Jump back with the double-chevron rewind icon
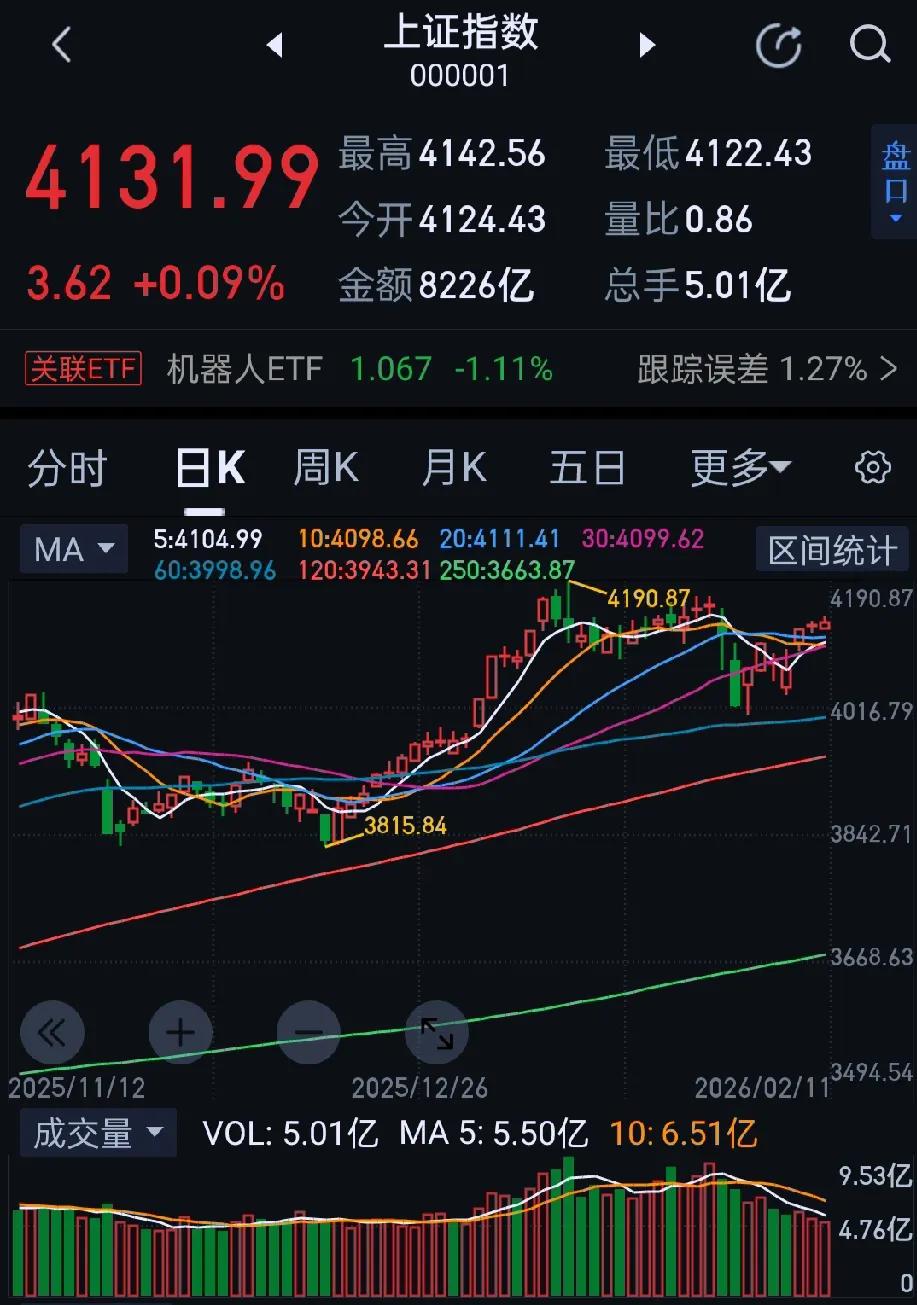The image size is (917, 1305). (52, 1032)
